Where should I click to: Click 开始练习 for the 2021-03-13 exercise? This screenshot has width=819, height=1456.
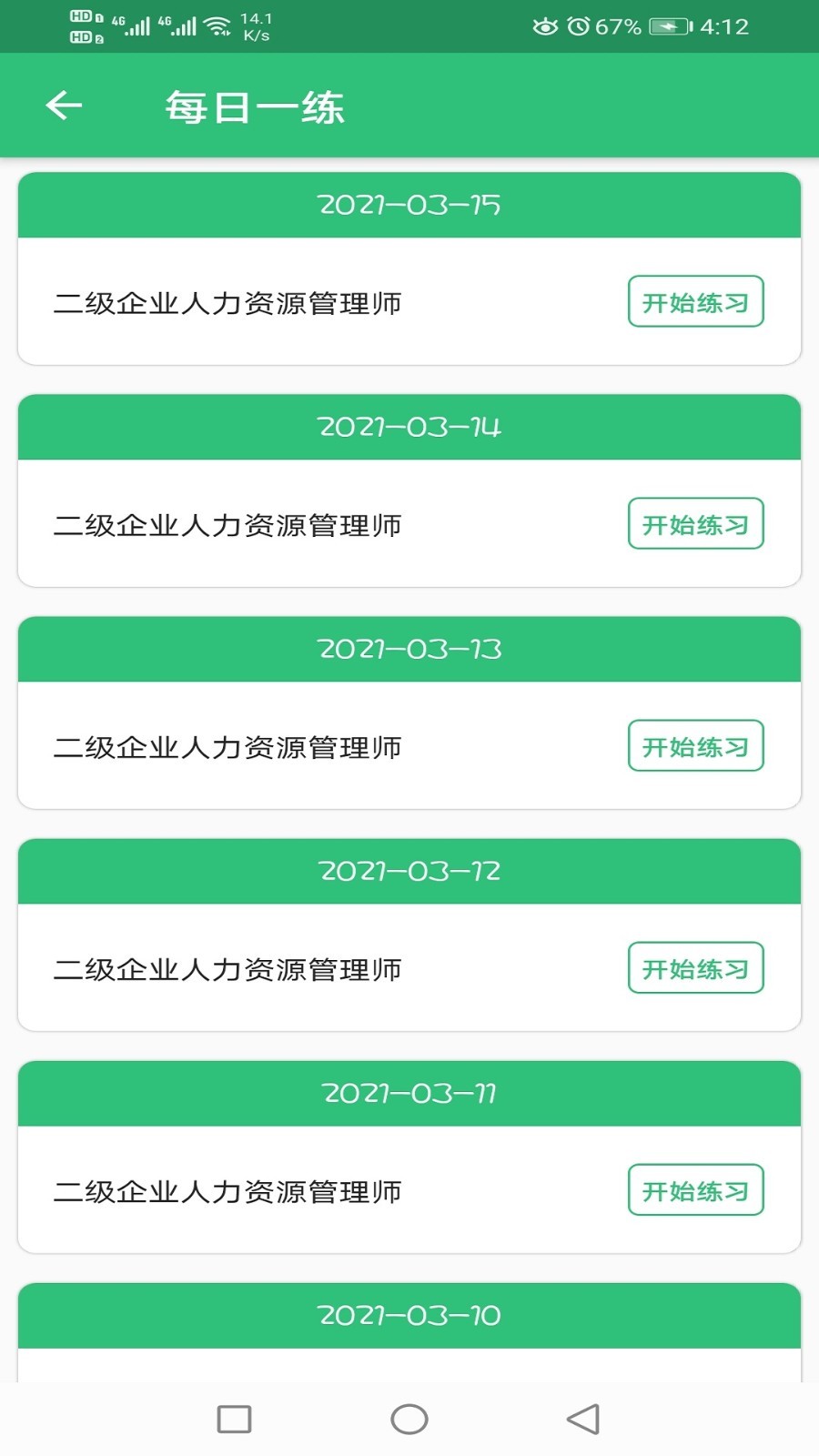695,746
